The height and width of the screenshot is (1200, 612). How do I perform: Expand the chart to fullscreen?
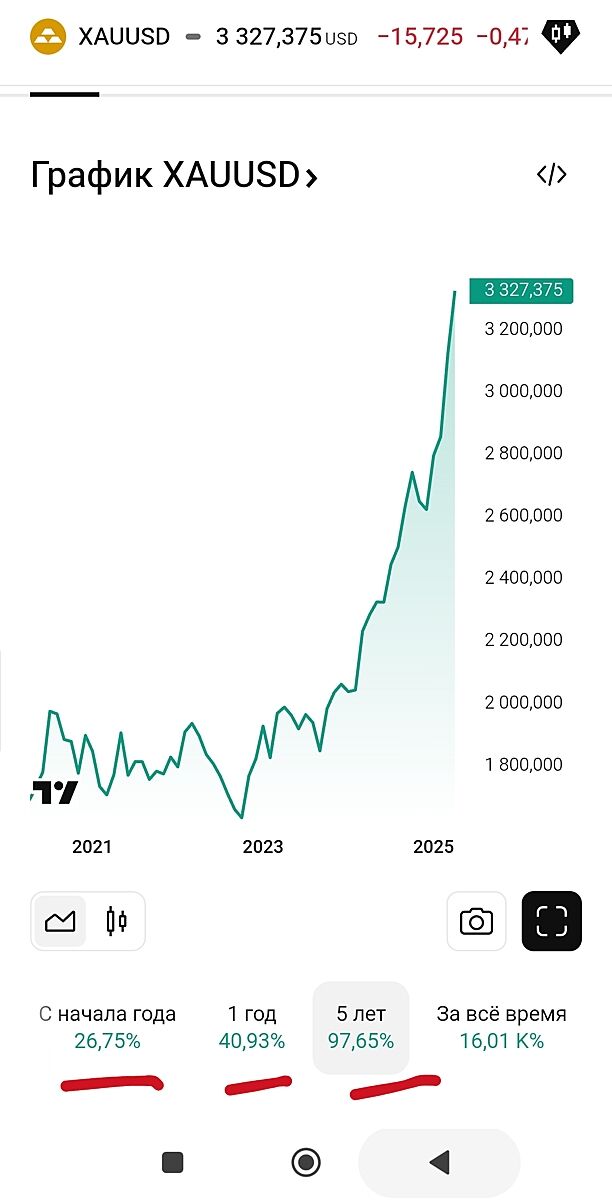[551, 921]
